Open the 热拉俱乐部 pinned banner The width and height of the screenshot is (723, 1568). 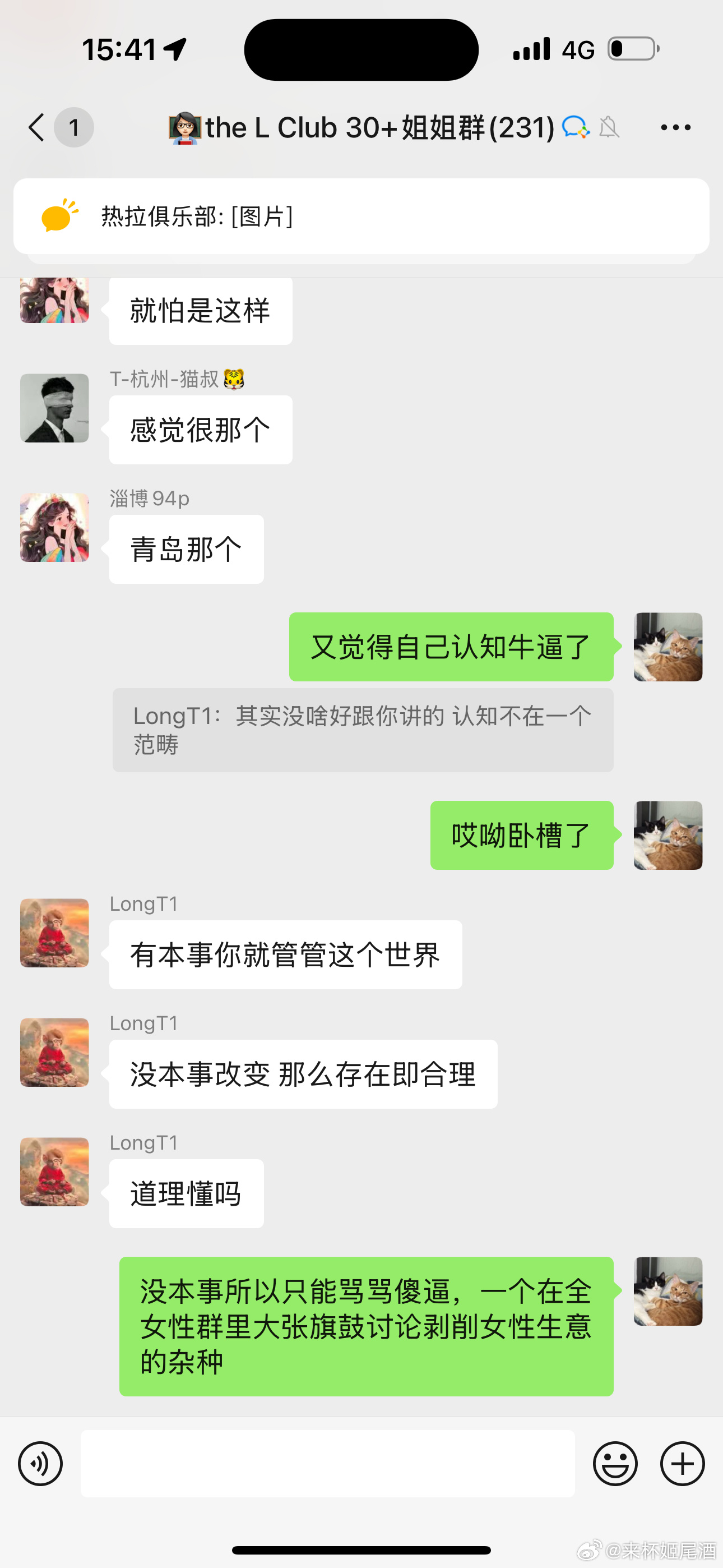(361, 216)
